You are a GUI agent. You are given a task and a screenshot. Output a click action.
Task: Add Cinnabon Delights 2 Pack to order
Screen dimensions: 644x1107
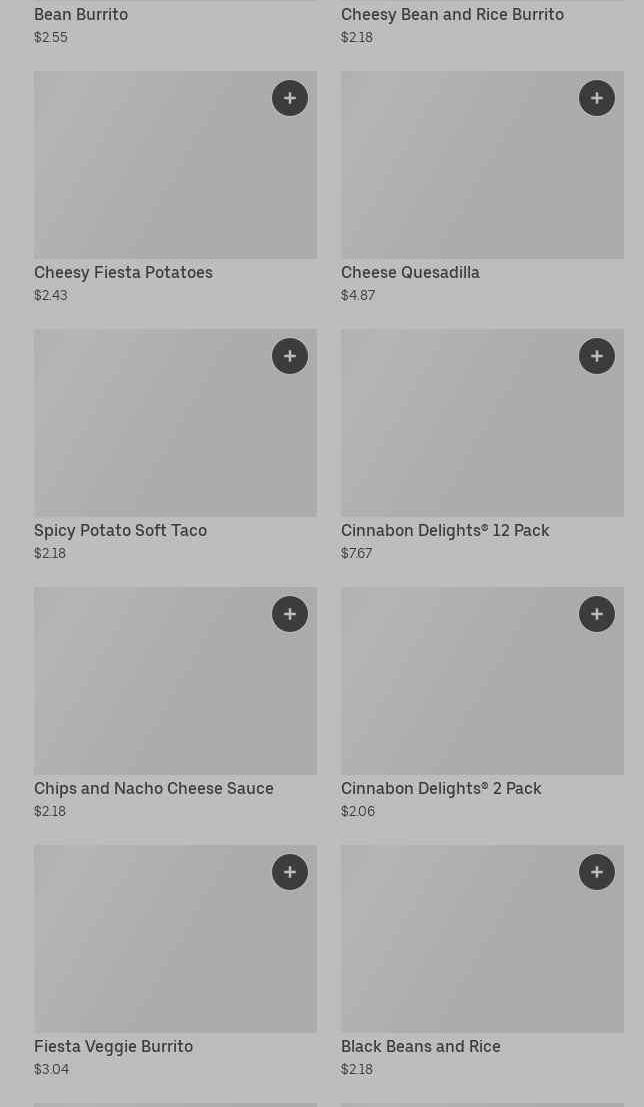597,614
